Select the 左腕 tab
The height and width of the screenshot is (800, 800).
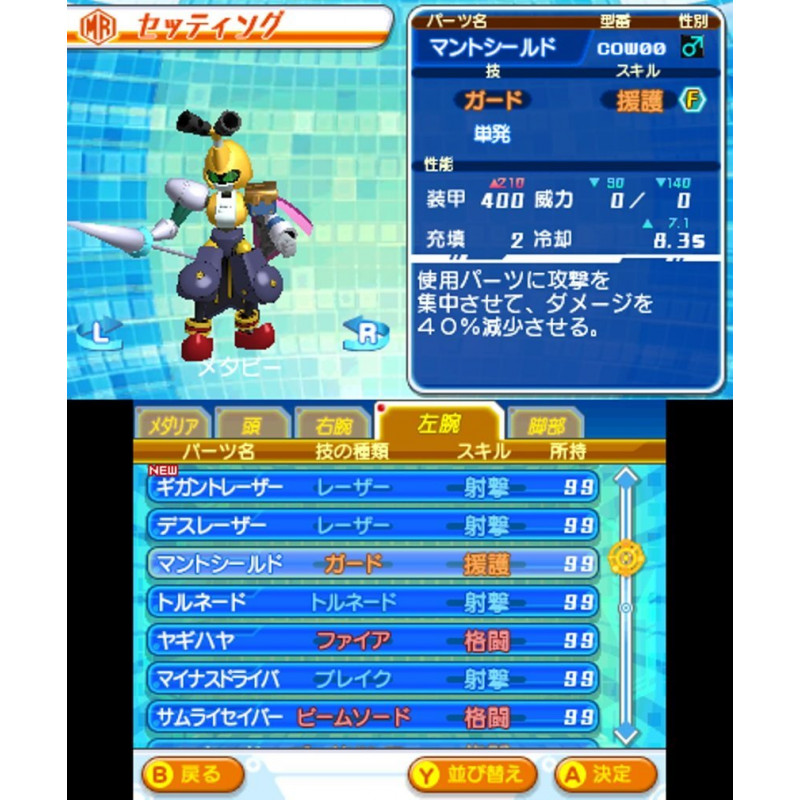438,422
